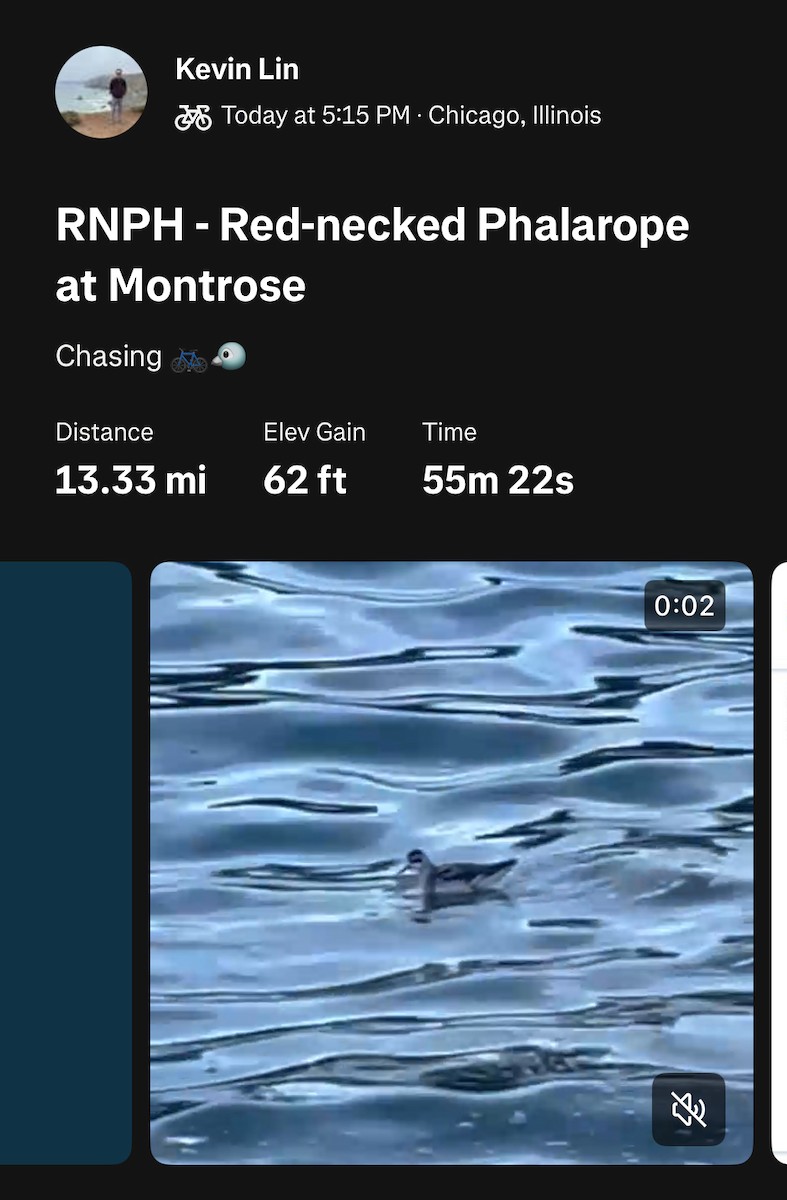The image size is (787, 1200).
Task: Open the Red-necked Phalarope video
Action: [x=451, y=862]
